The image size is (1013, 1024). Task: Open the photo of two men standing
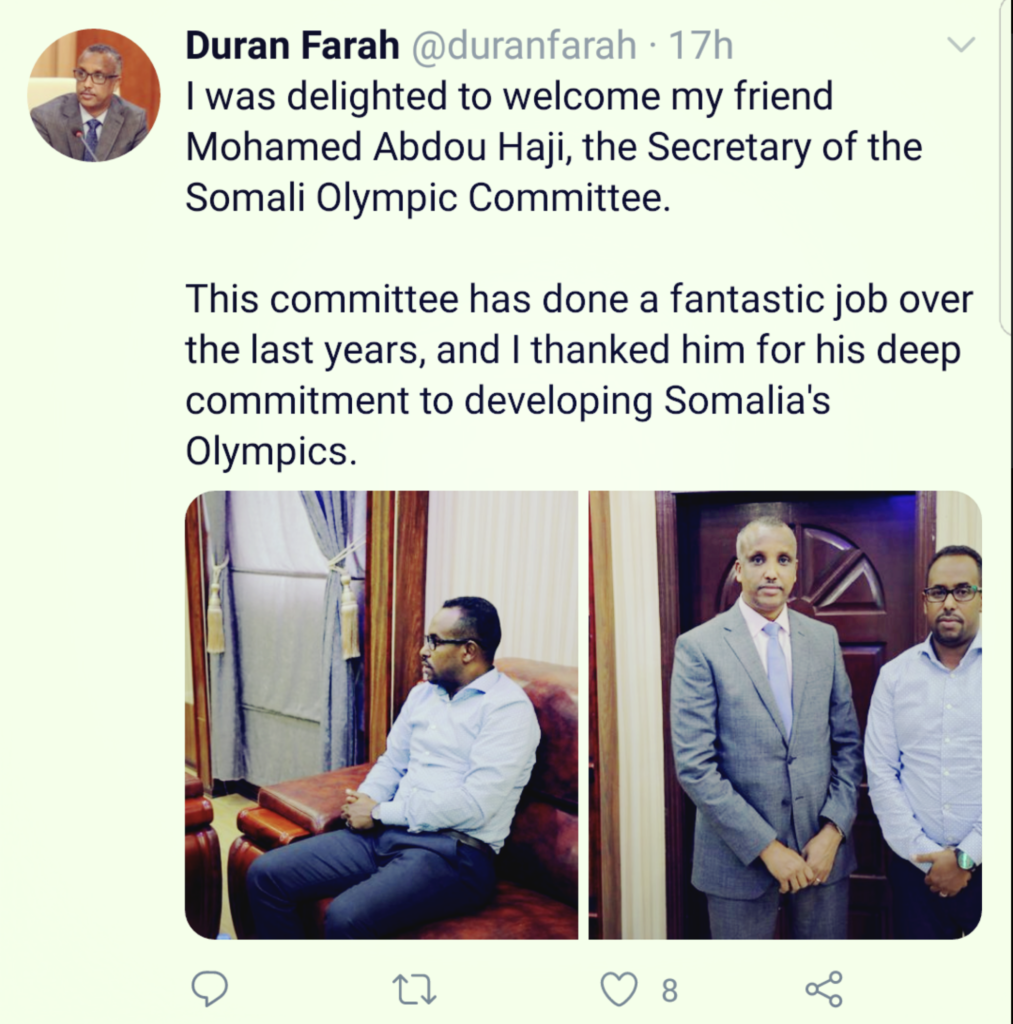[785, 714]
